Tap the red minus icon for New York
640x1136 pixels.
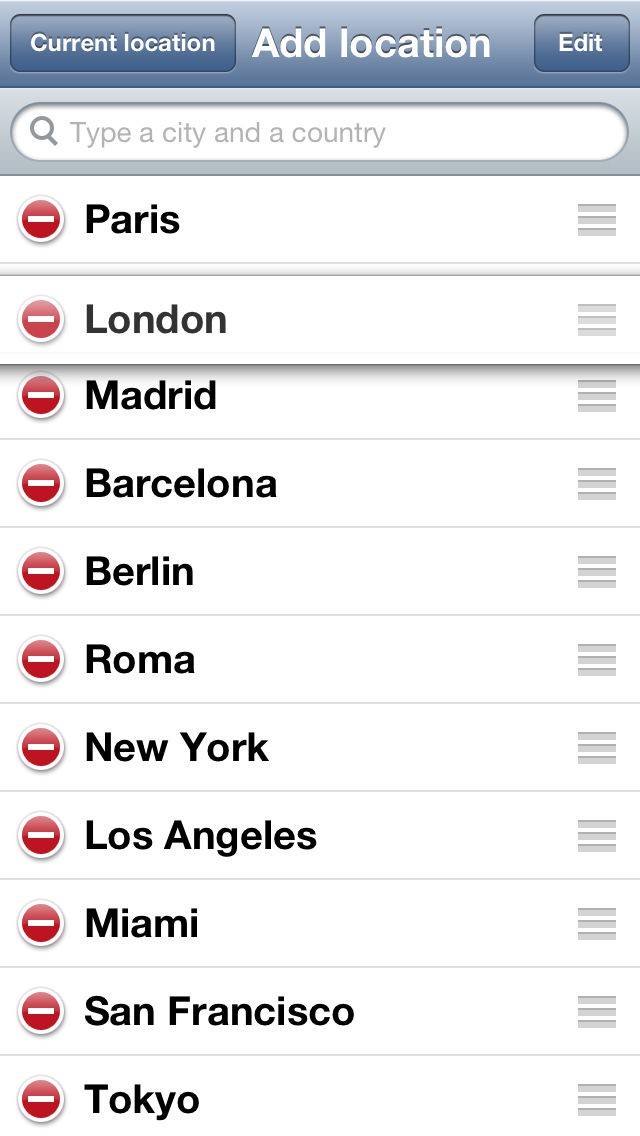(42, 748)
